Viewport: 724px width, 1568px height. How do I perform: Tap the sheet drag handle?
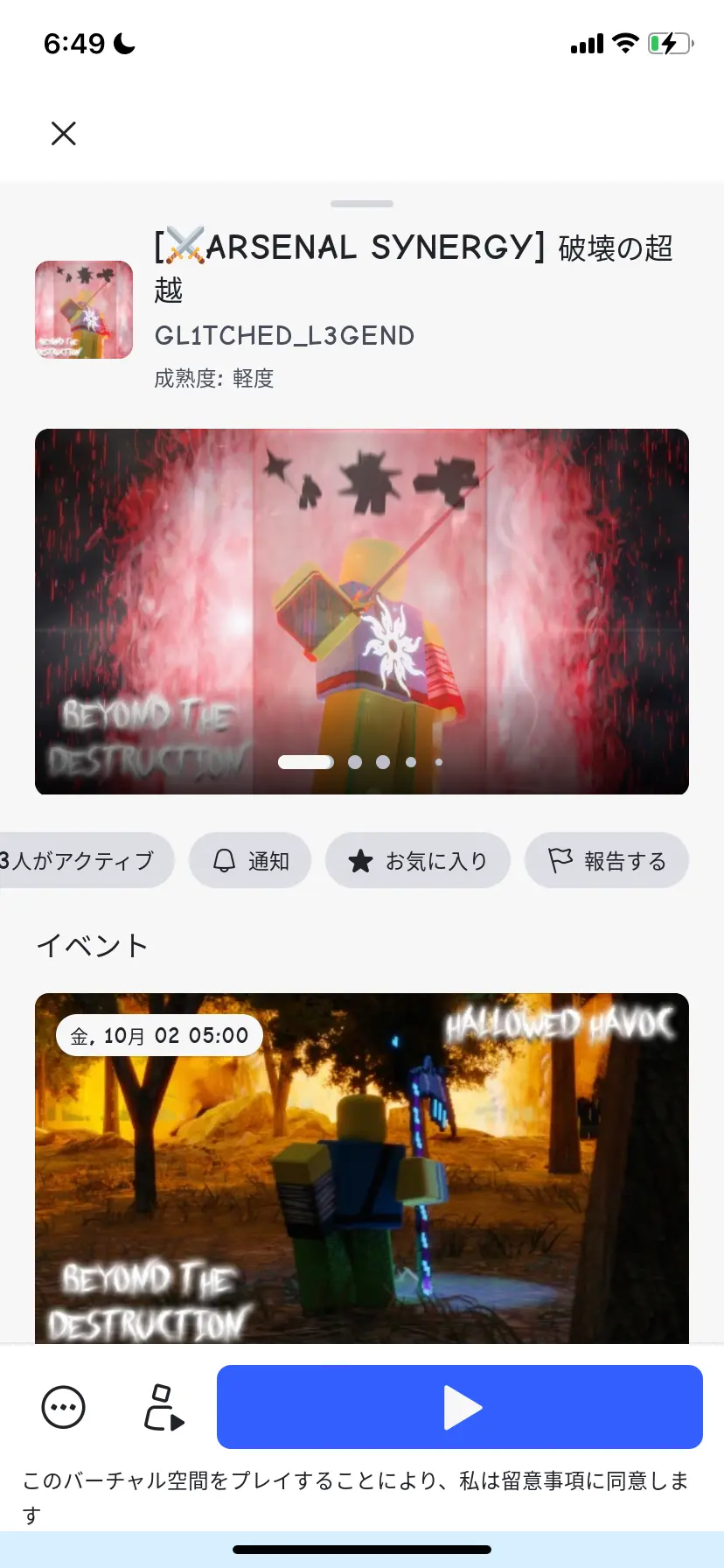[362, 204]
